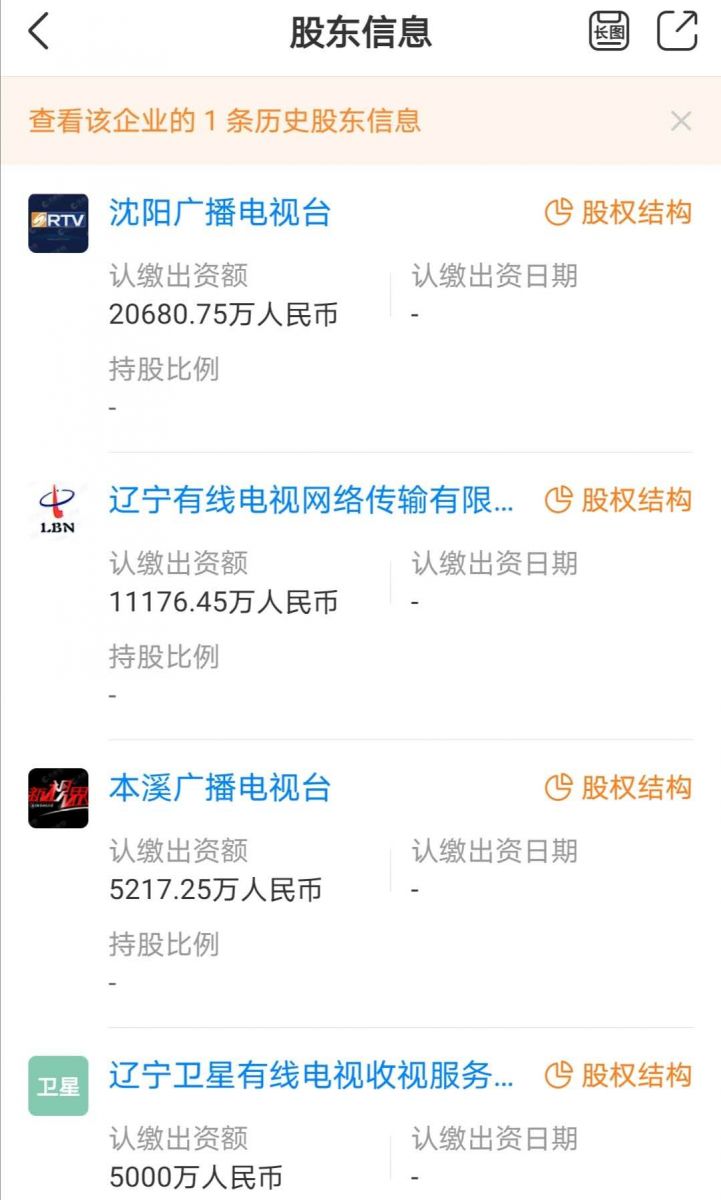View 股权结构 for 本溪广播电视台

pyautogui.click(x=618, y=788)
